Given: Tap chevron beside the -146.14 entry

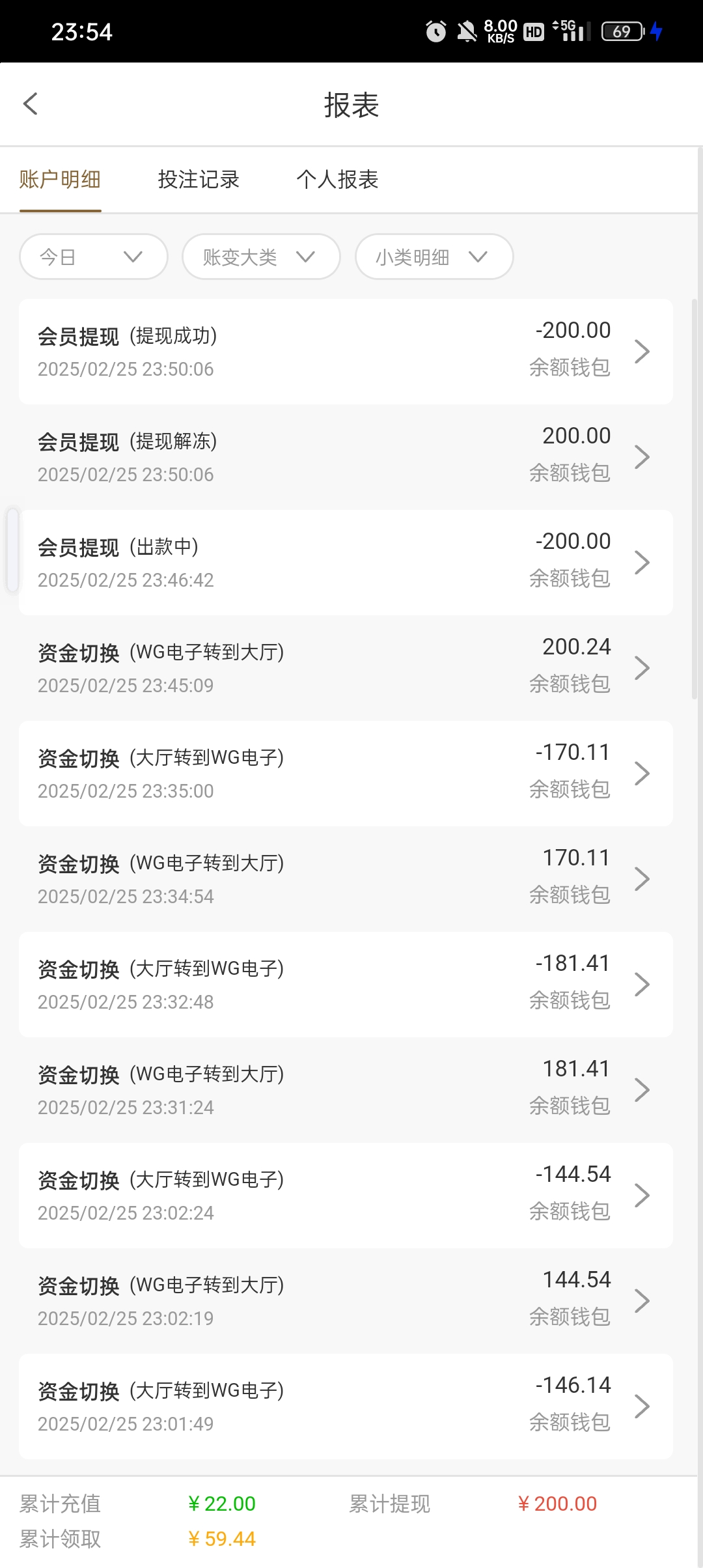Looking at the screenshot, I should (642, 1407).
